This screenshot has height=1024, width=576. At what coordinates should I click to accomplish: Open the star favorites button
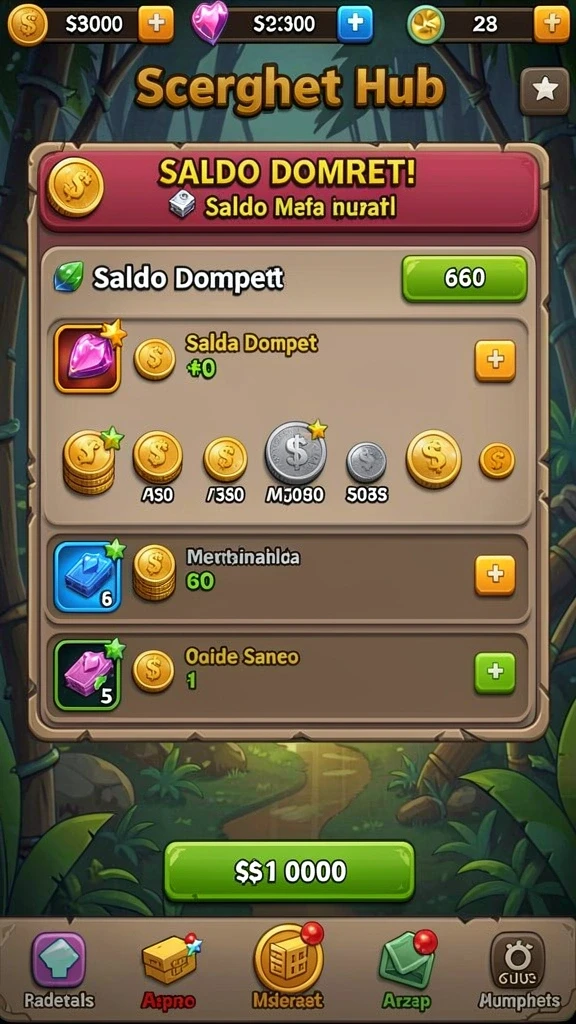545,91
